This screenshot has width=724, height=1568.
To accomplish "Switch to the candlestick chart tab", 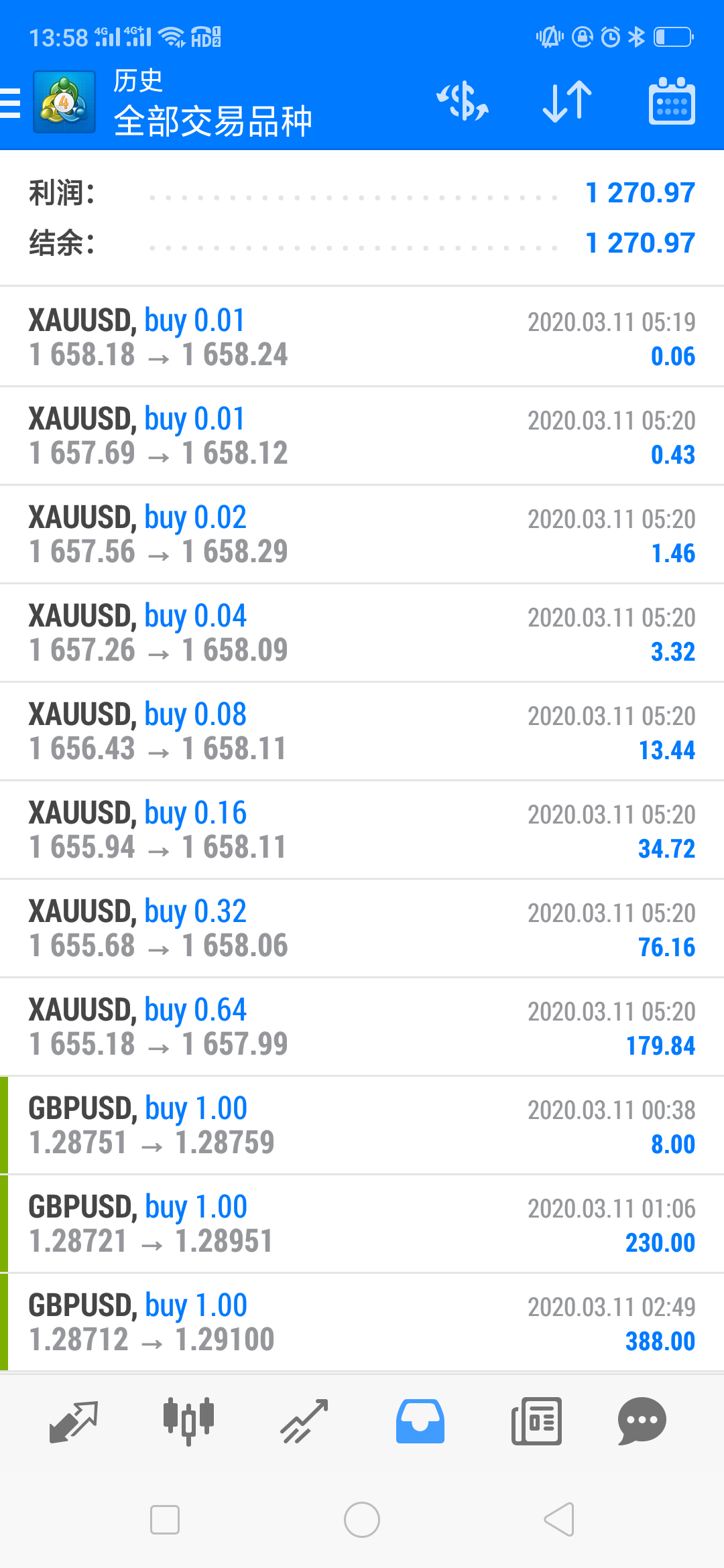I will tap(188, 1421).
